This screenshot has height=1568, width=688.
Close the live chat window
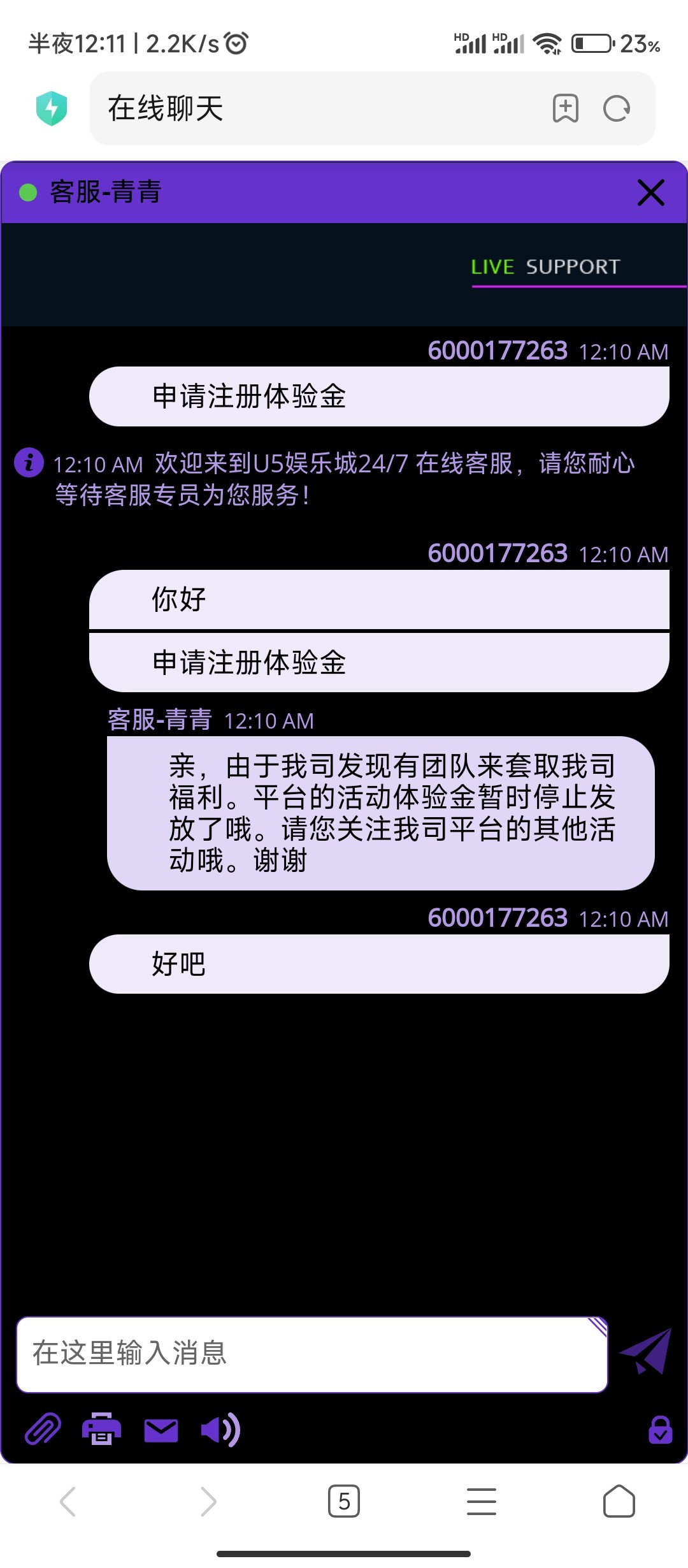(x=650, y=192)
